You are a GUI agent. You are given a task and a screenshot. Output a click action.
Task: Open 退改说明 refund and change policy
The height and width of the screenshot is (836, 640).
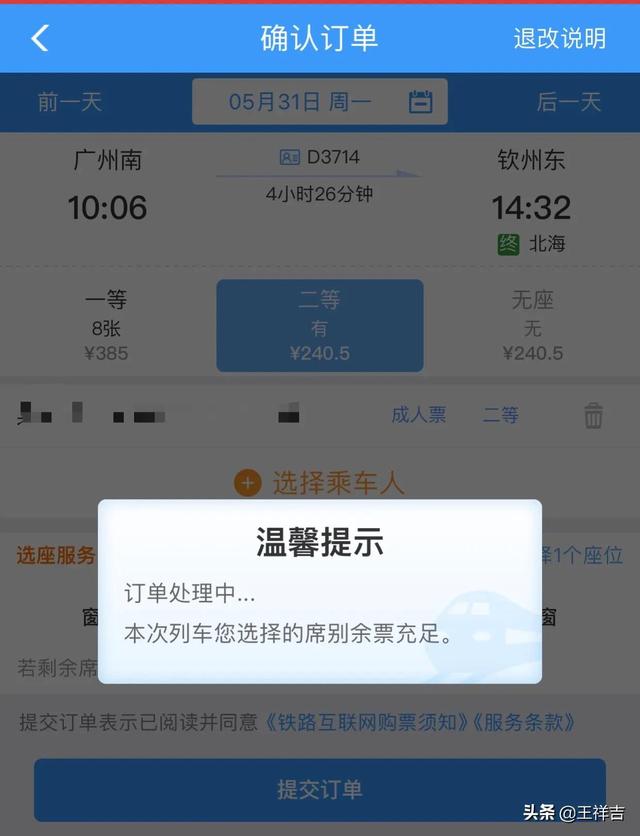(x=559, y=39)
